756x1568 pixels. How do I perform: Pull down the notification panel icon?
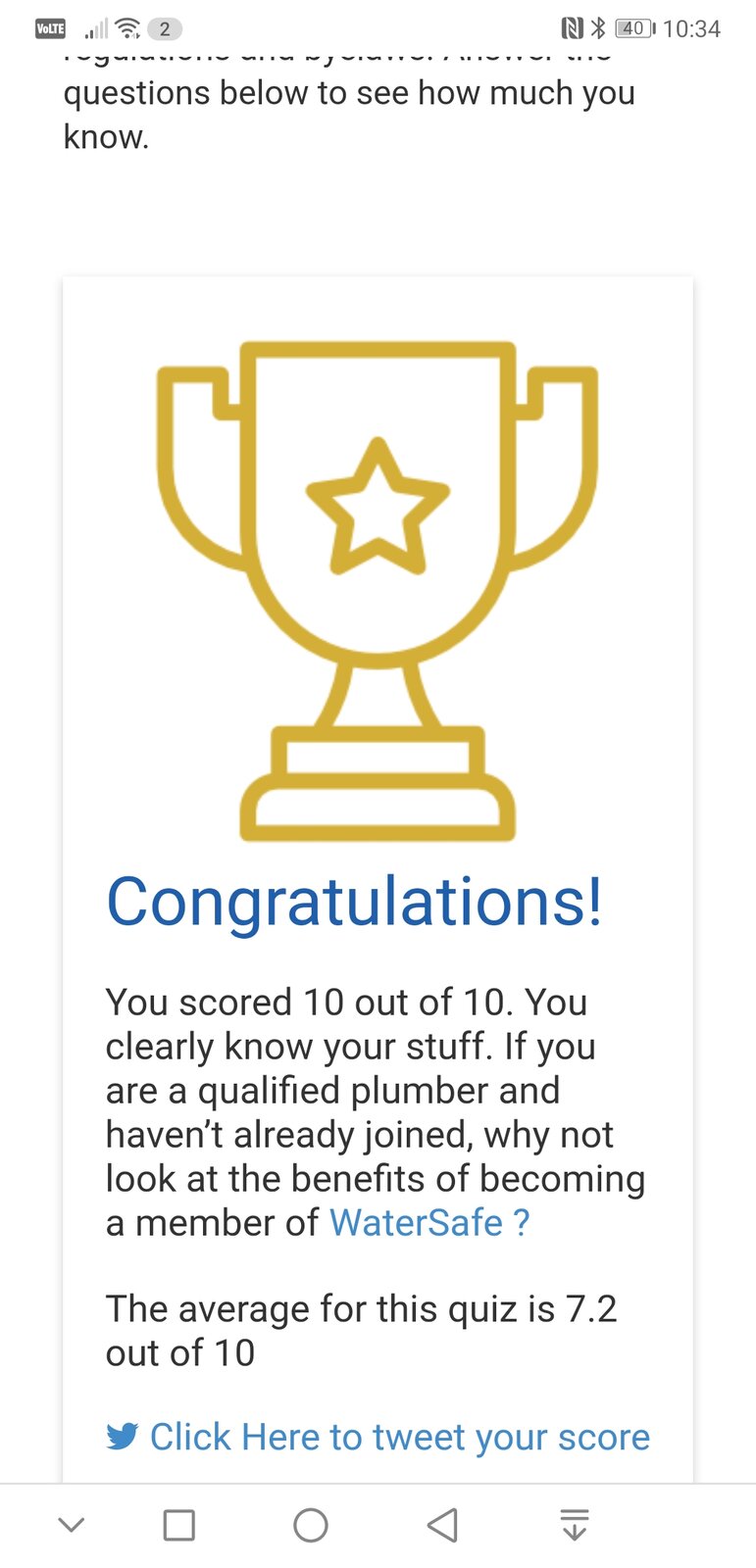tap(575, 1525)
